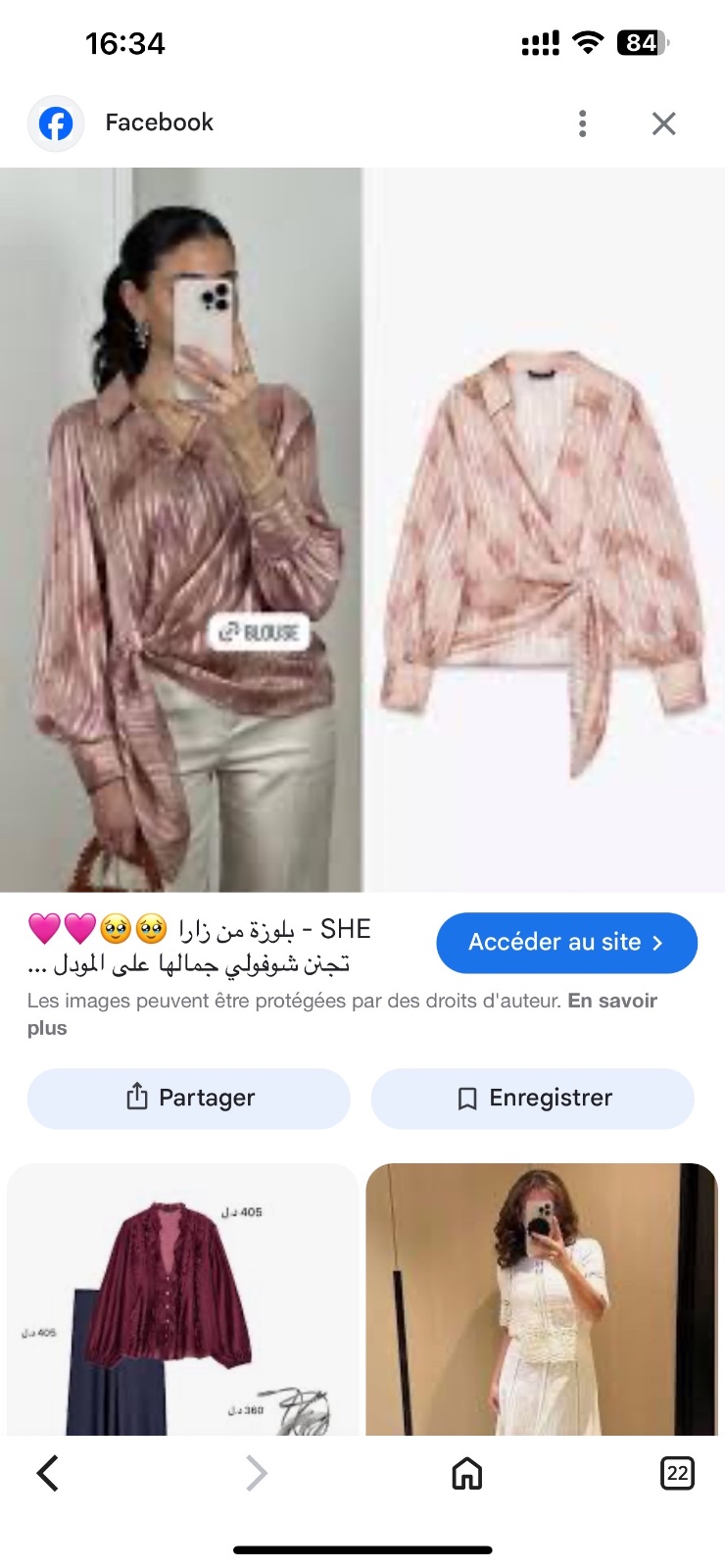The width and height of the screenshot is (725, 1568).
Task: Save the image with Enregistrer
Action: tap(532, 1098)
